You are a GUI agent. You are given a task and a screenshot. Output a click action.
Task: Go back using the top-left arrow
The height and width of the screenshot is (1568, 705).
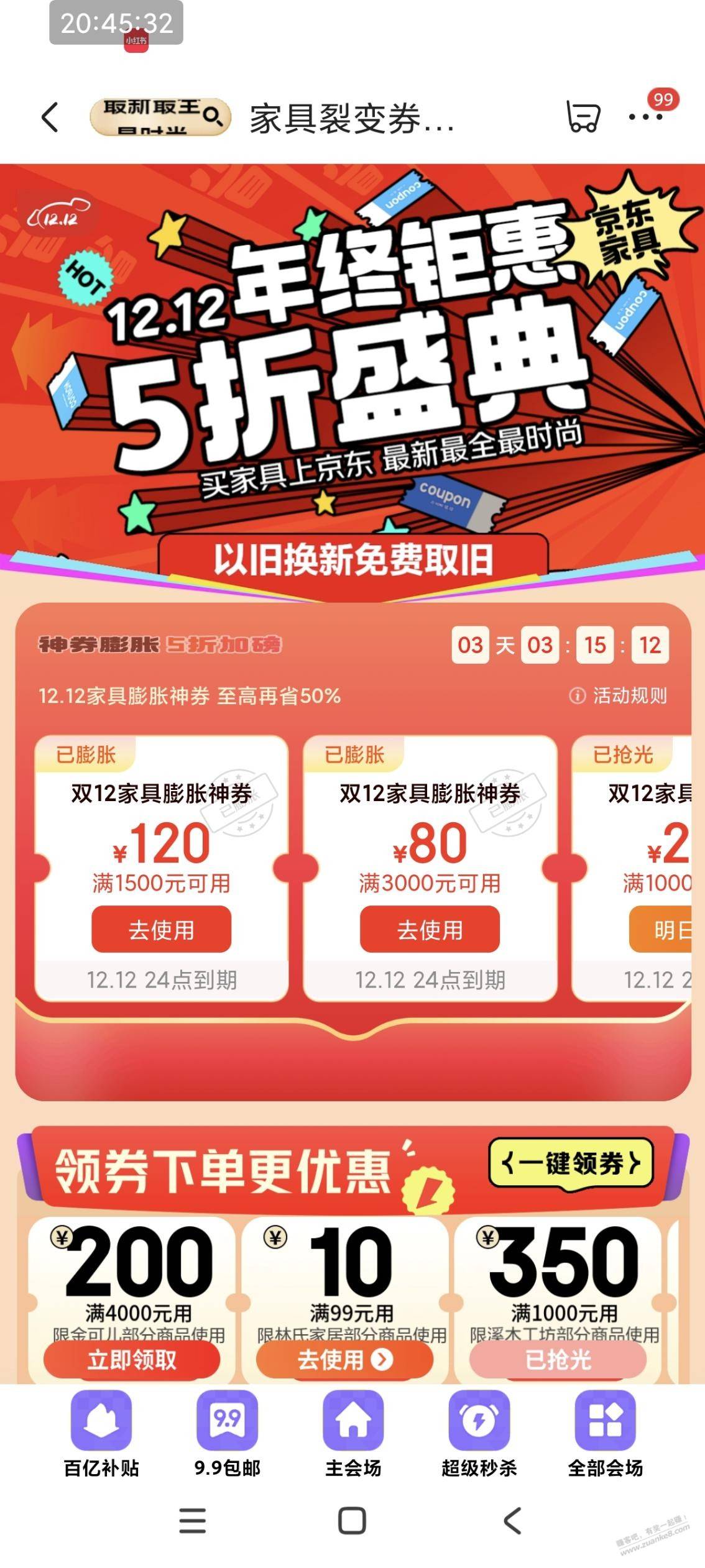click(x=50, y=117)
